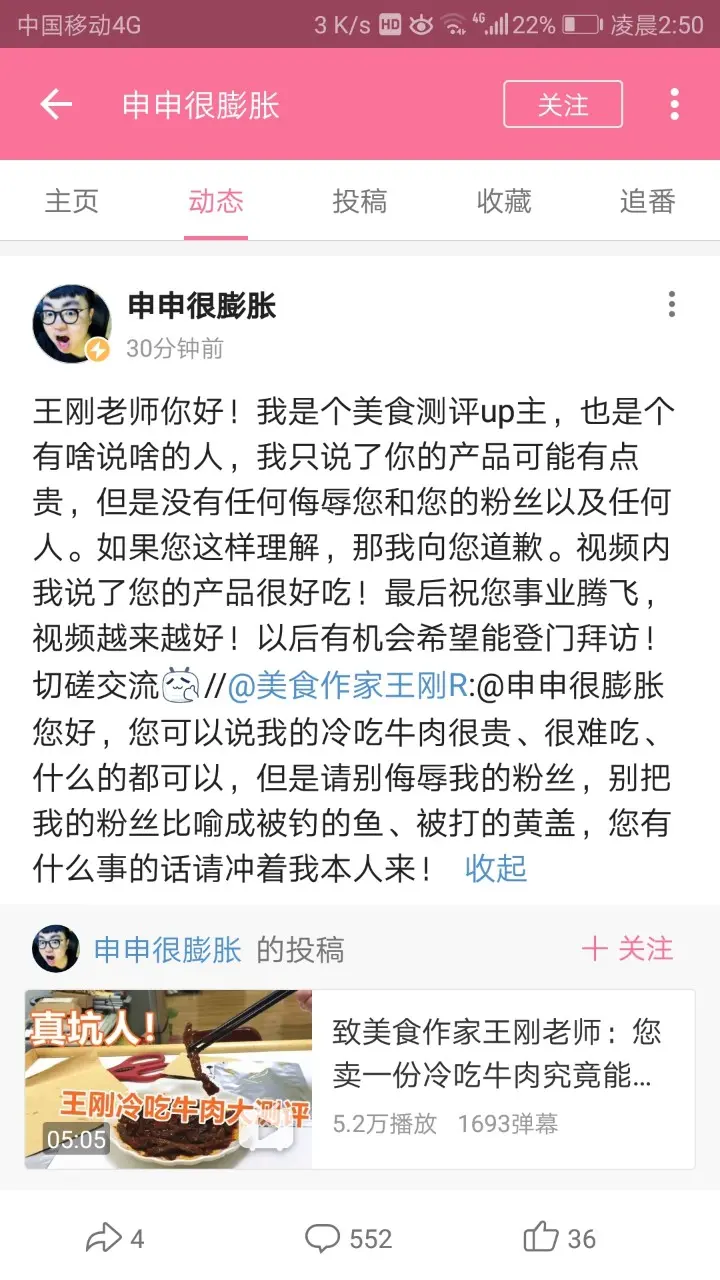Image resolution: width=720 pixels, height=1280 pixels.
Task: Tap the poster's avatar on the post
Action: [71, 324]
